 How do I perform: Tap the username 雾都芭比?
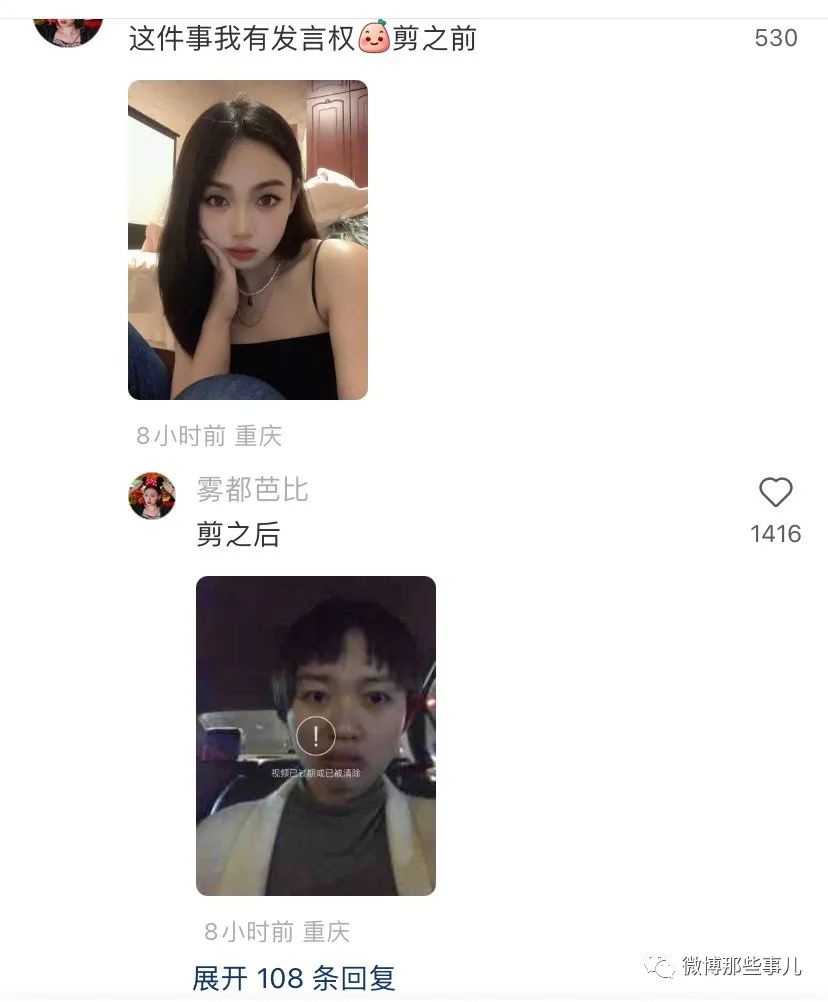(252, 490)
